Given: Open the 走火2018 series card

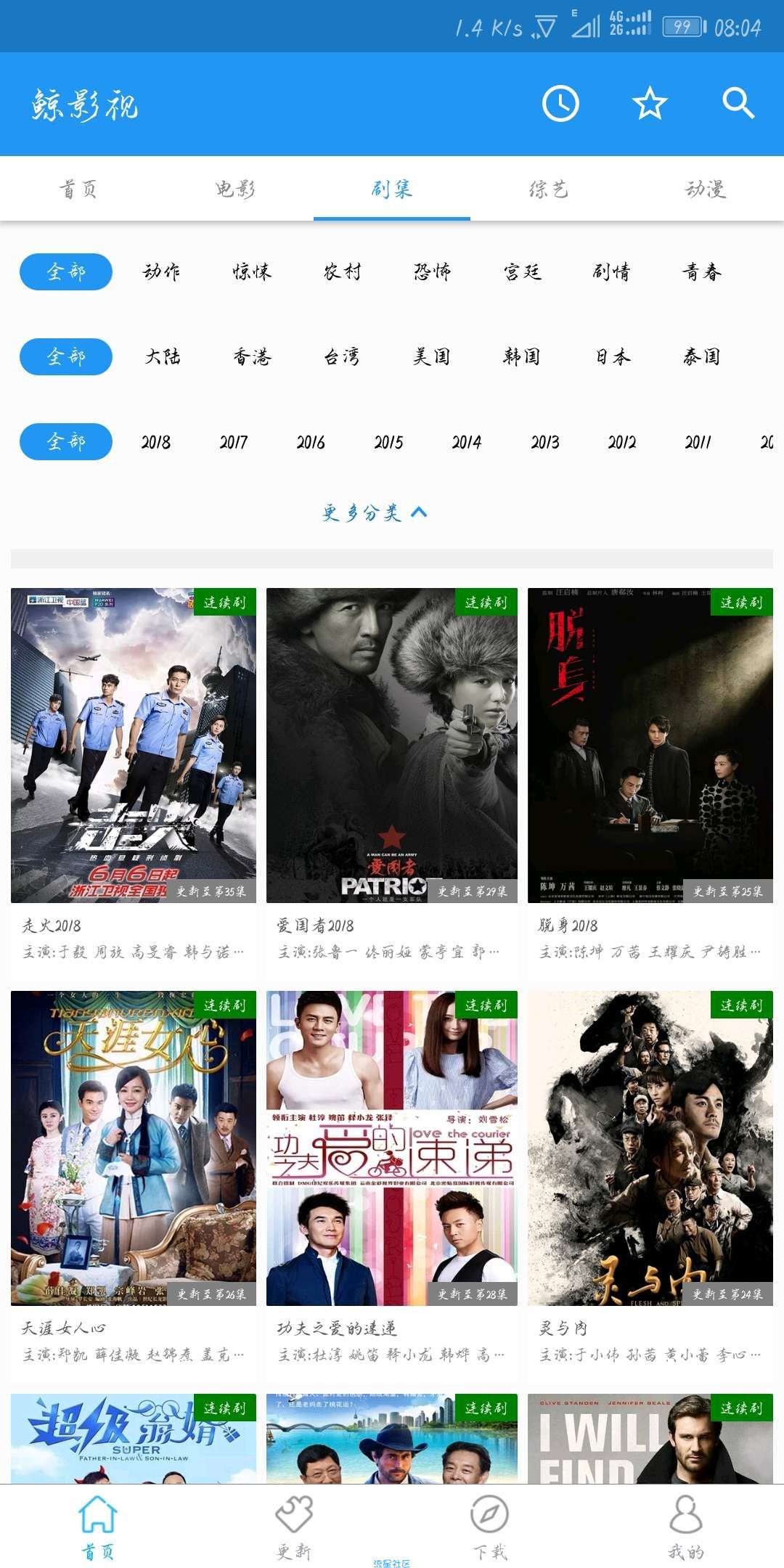Looking at the screenshot, I should pos(134,776).
